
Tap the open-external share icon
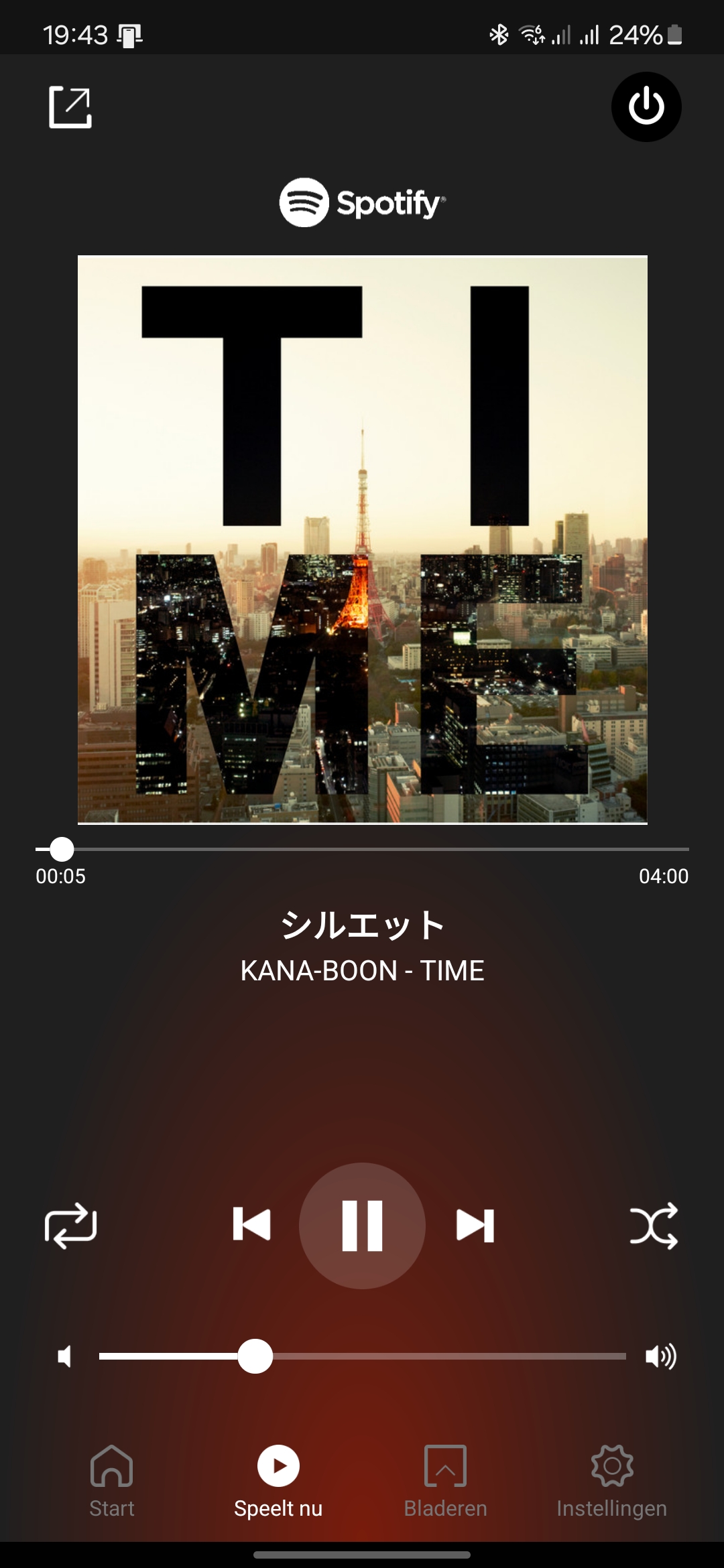pyautogui.click(x=70, y=107)
